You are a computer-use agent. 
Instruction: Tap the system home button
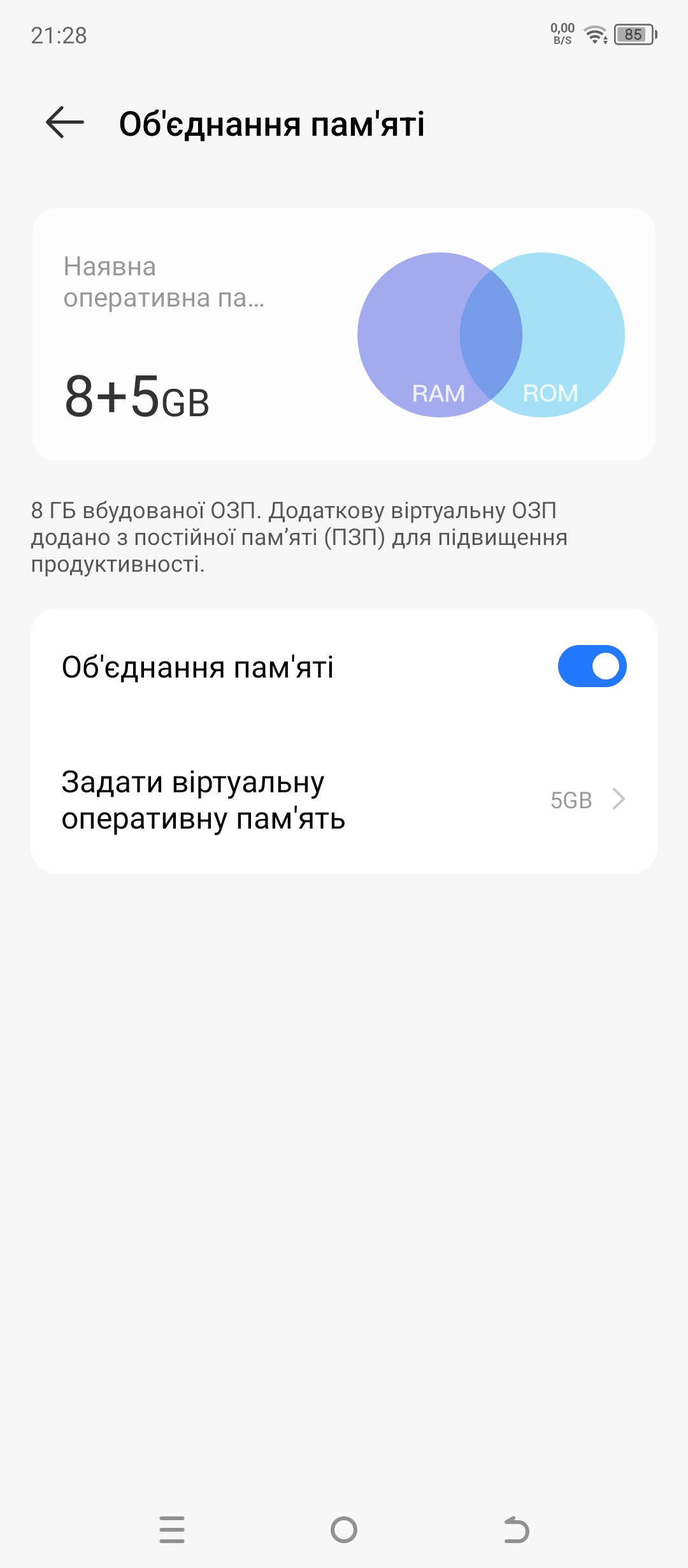pyautogui.click(x=344, y=1529)
